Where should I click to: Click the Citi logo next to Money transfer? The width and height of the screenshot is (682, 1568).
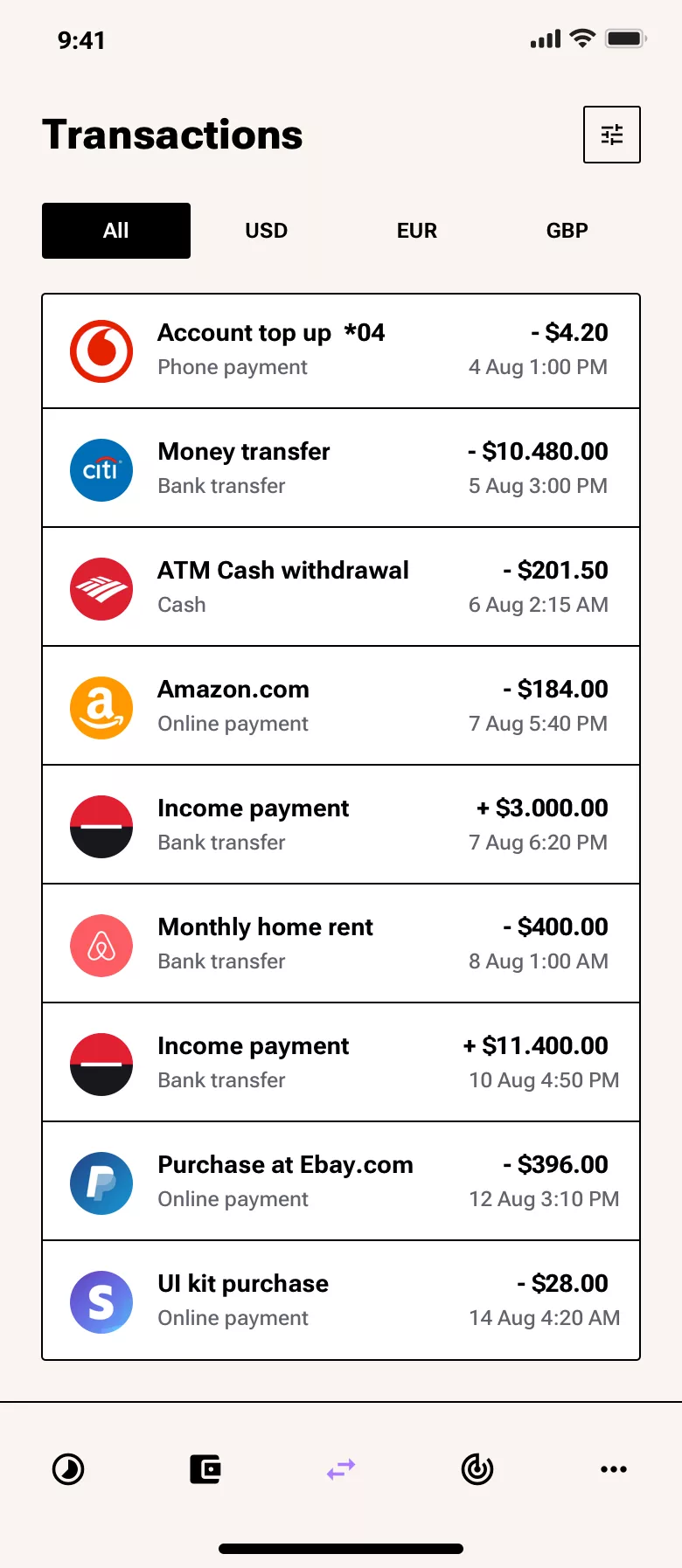point(101,469)
